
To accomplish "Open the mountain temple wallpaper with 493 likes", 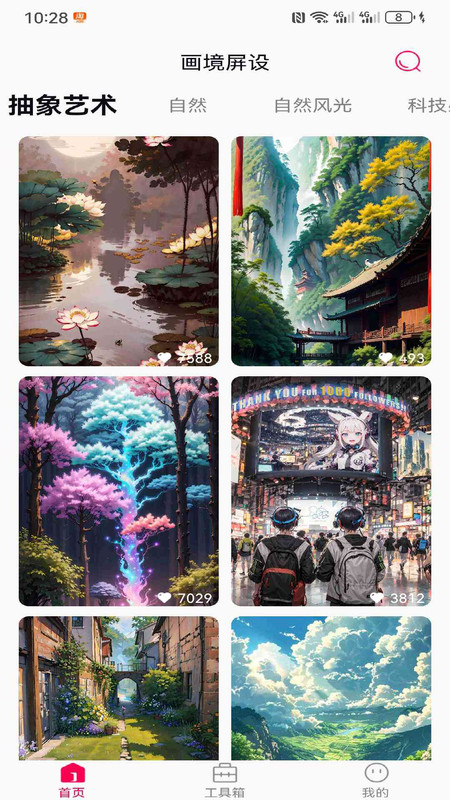I will pos(331,251).
